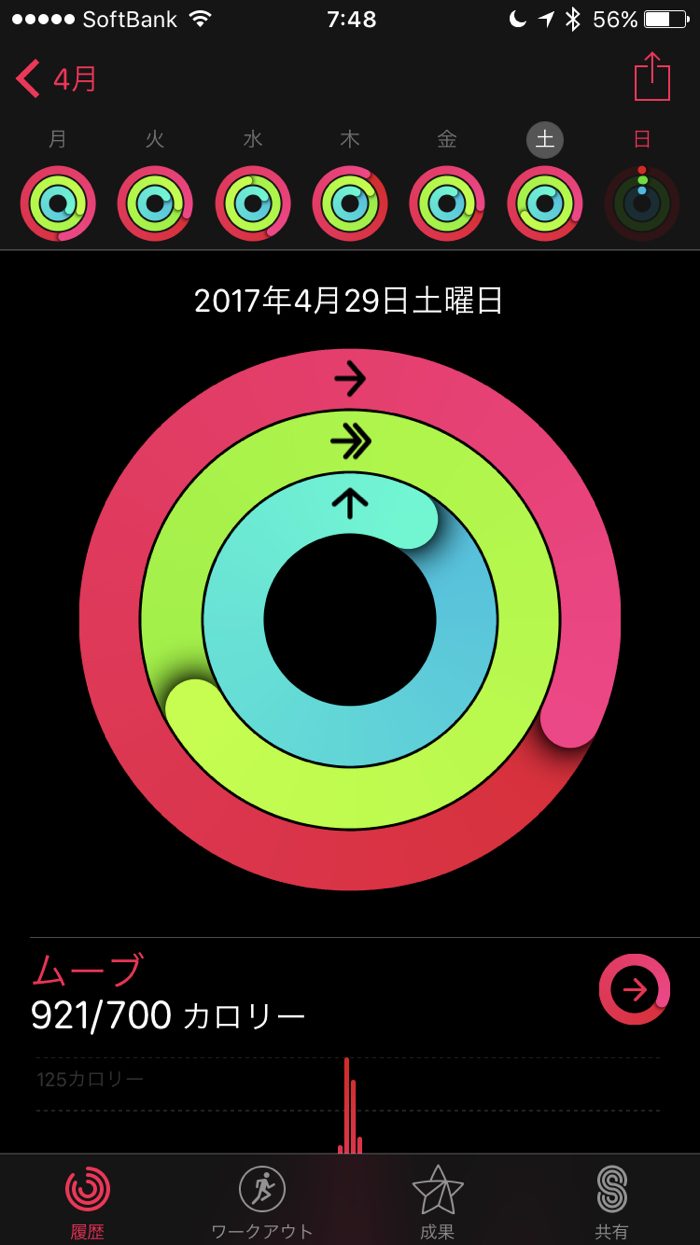The height and width of the screenshot is (1245, 700).
Task: Select Monday (月) activity rings
Action: point(58,203)
